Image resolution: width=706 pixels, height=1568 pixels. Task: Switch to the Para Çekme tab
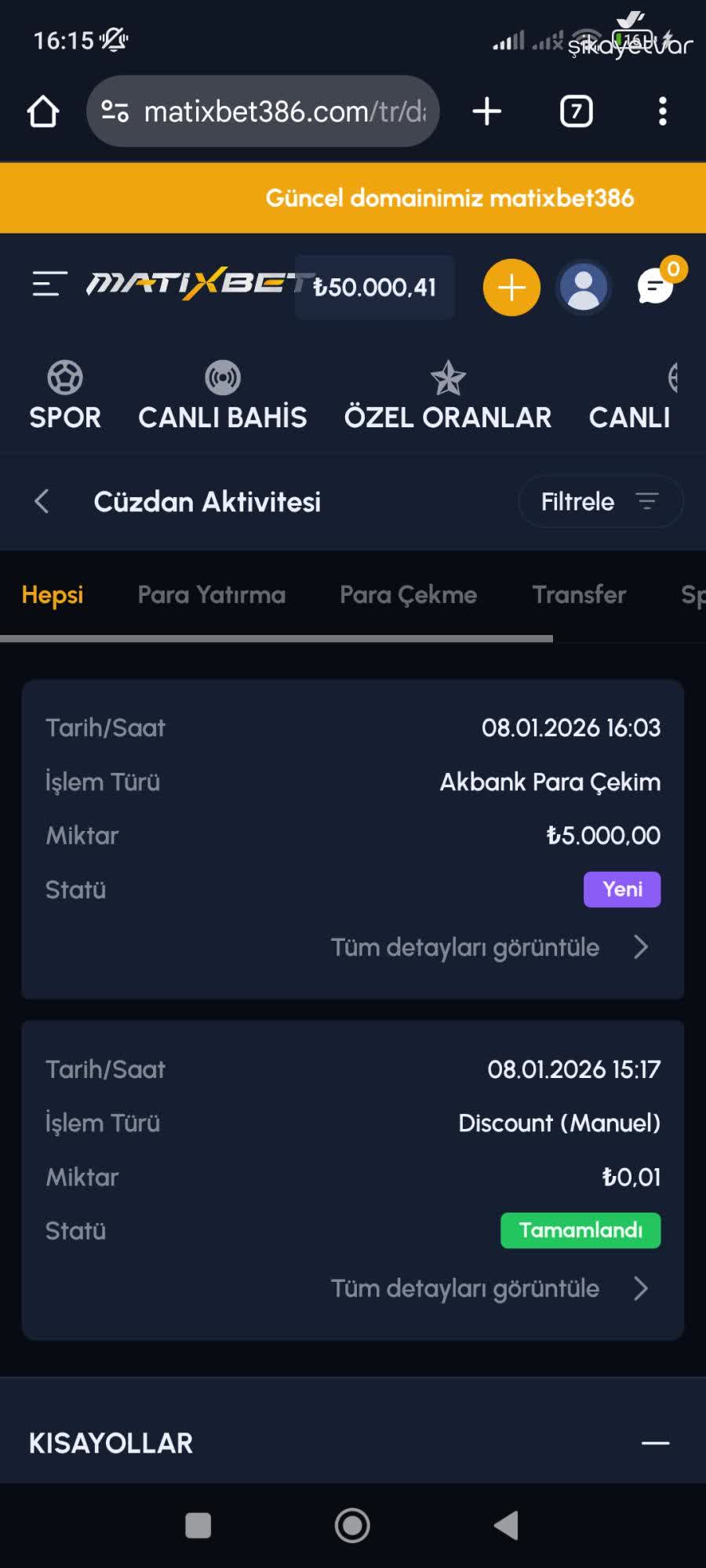408,594
